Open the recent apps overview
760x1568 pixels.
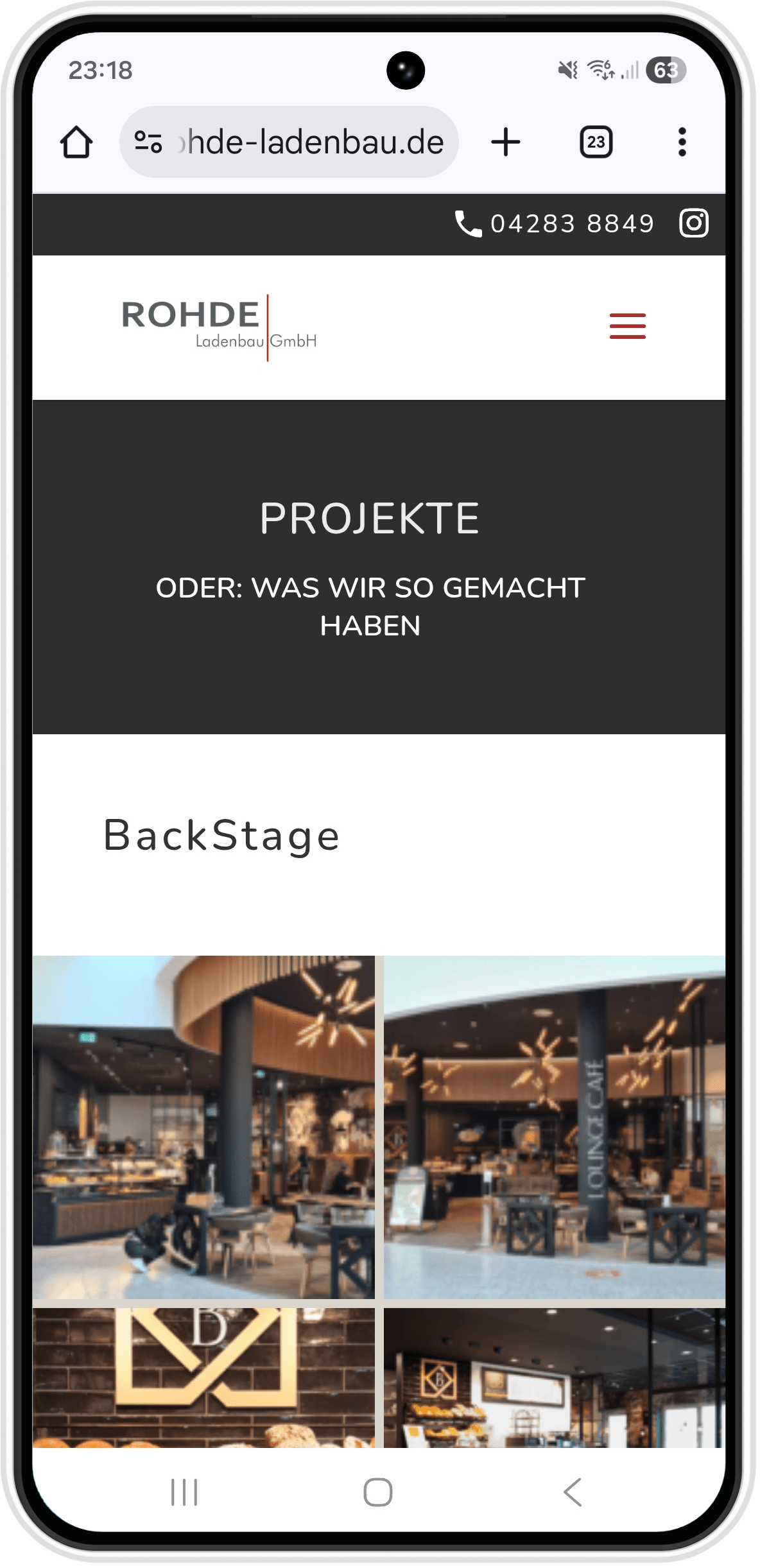[x=184, y=1492]
